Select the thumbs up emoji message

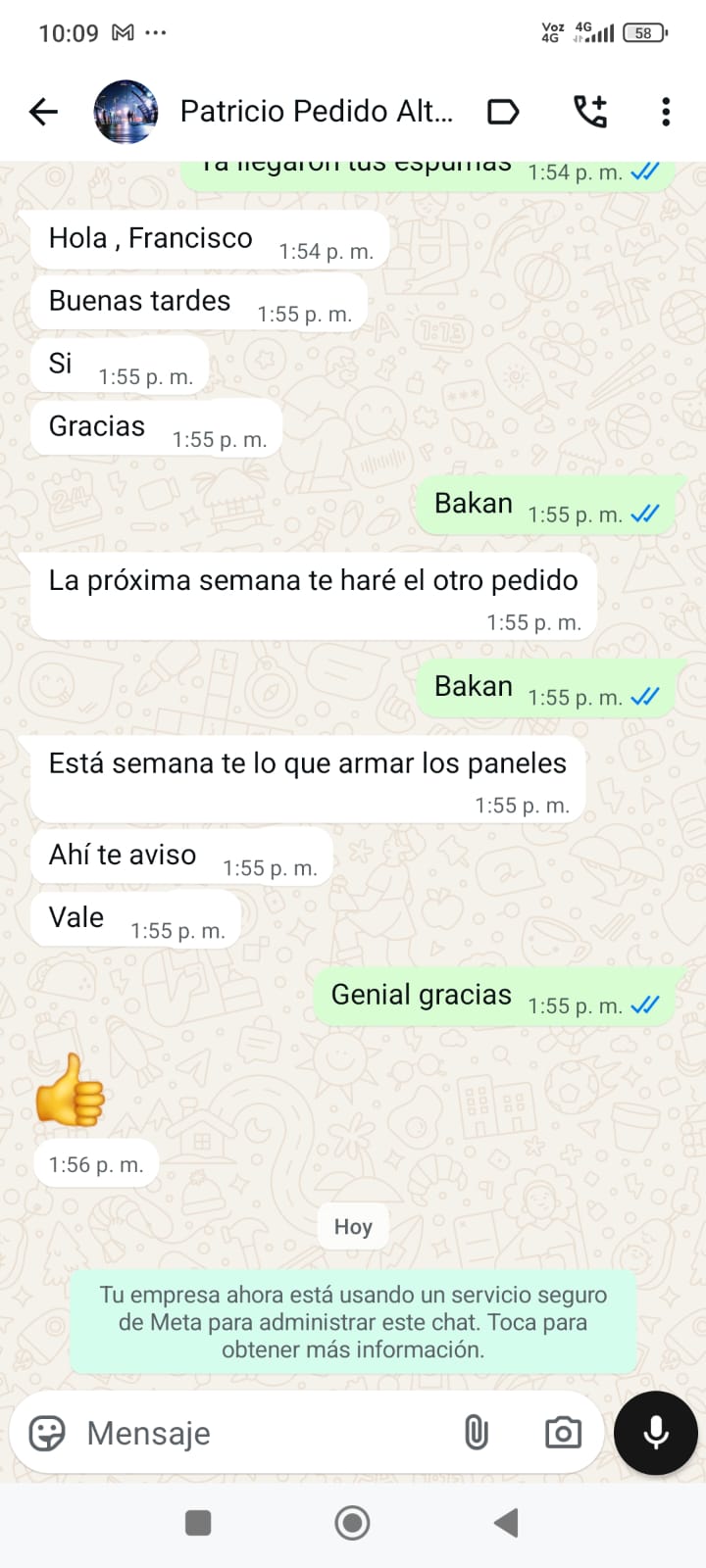pos(74,1098)
